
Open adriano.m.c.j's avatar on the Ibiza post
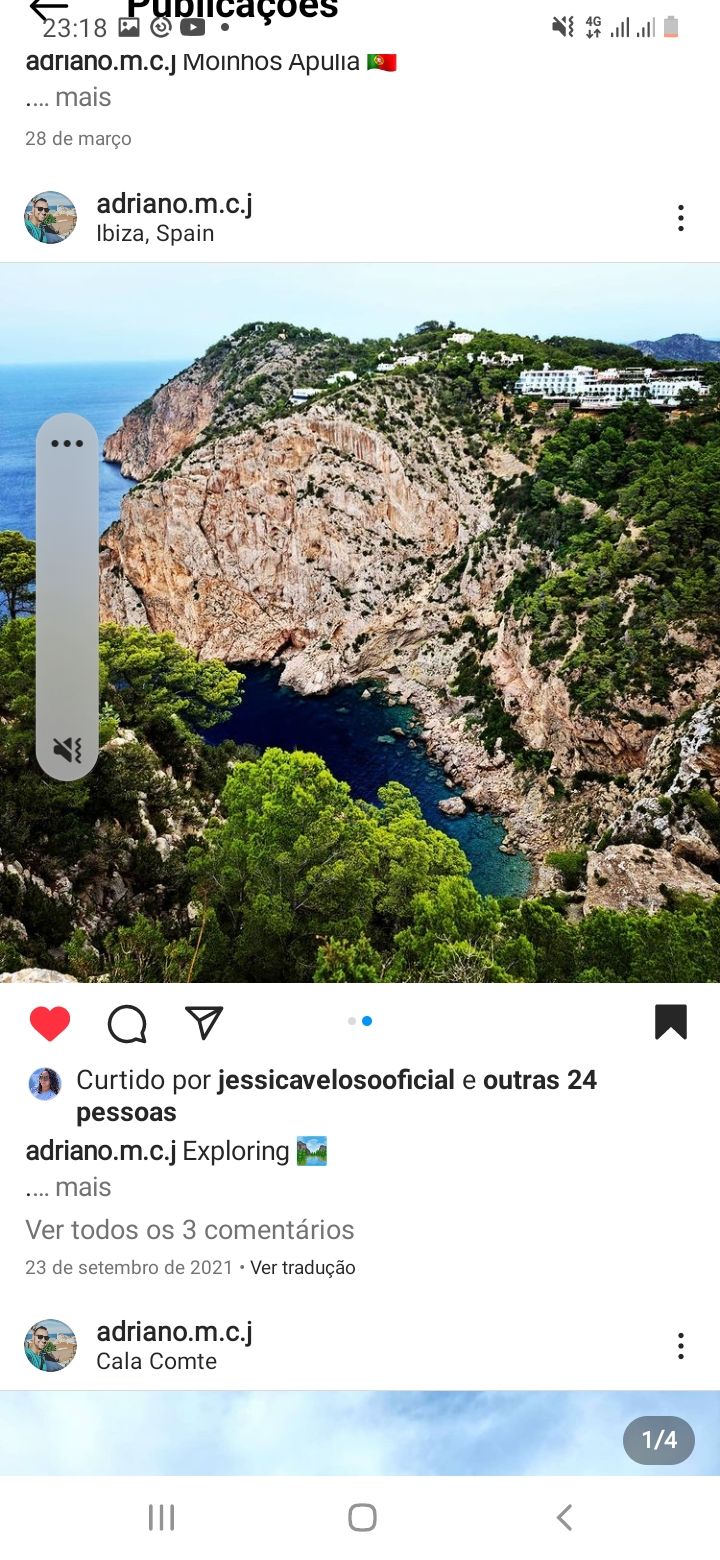(x=50, y=218)
